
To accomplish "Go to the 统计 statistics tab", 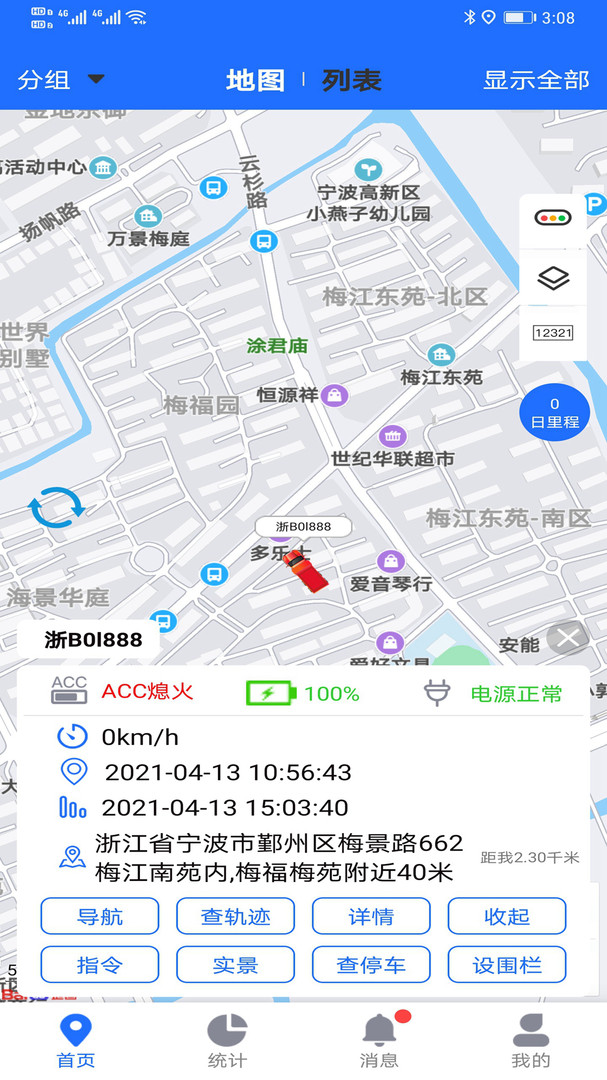I will tap(227, 1040).
